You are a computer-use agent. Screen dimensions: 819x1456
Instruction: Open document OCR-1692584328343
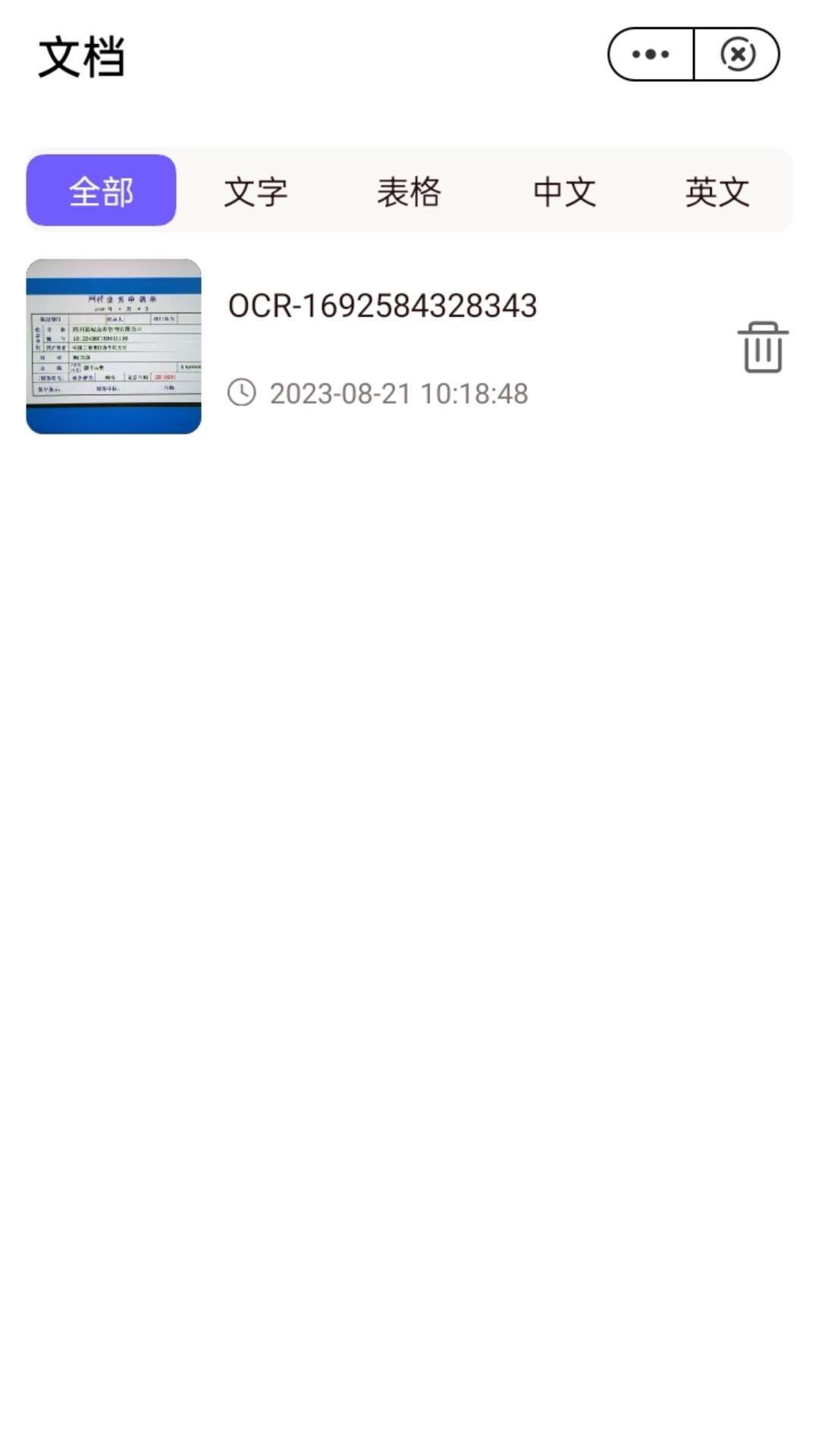(x=382, y=306)
